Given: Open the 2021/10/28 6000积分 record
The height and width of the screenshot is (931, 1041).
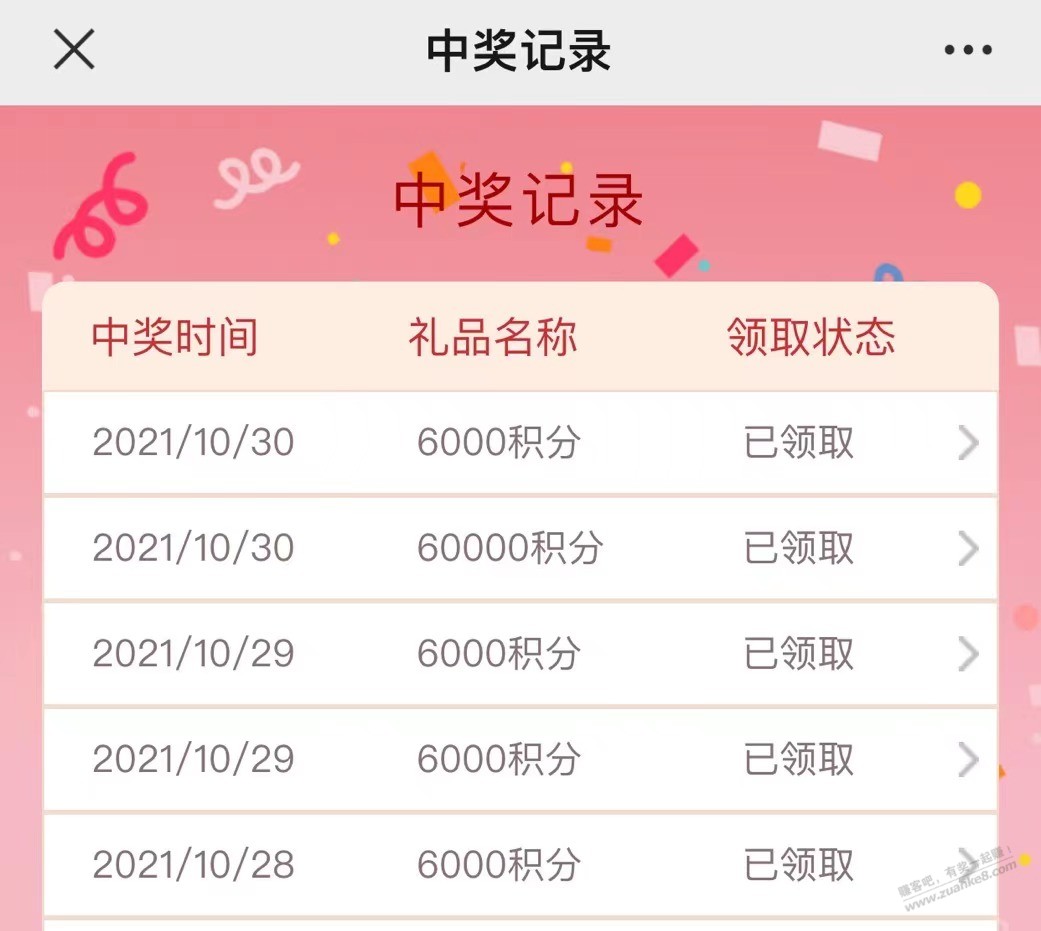Looking at the screenshot, I should 520,865.
